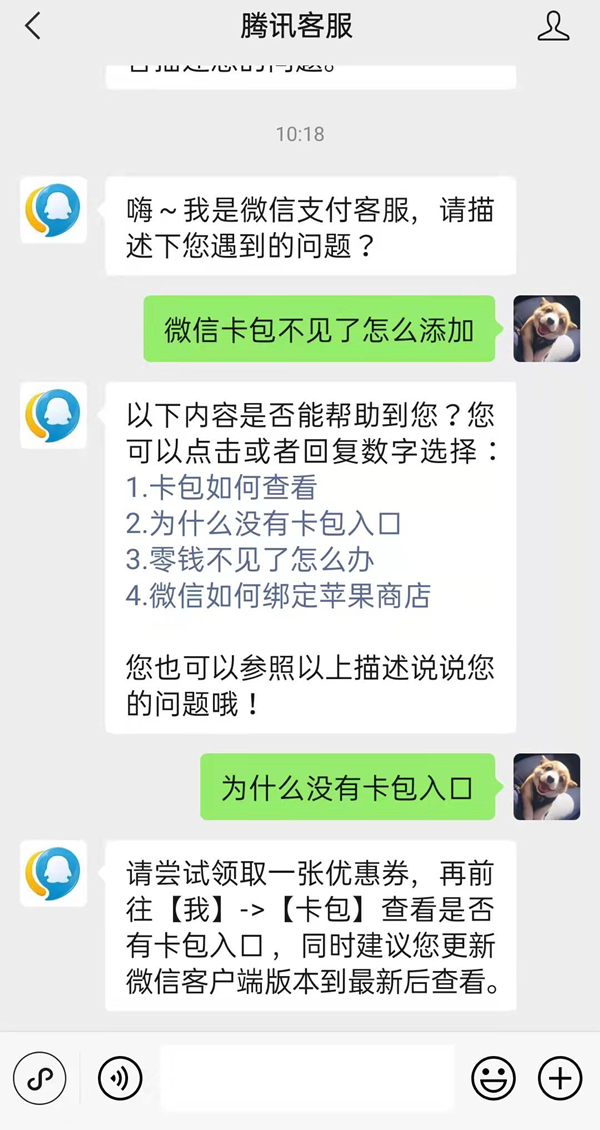Image resolution: width=600 pixels, height=1130 pixels.
Task: Open the profile icon in the header
Action: click(553, 26)
